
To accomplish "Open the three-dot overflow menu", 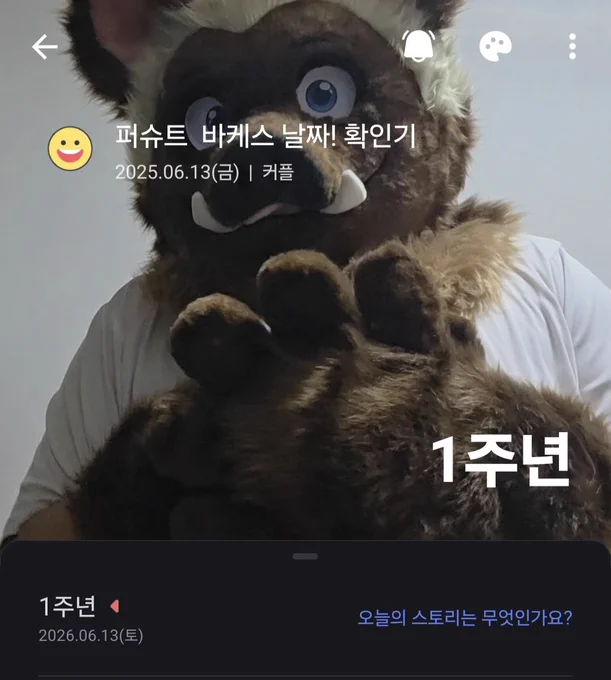I will 572,46.
